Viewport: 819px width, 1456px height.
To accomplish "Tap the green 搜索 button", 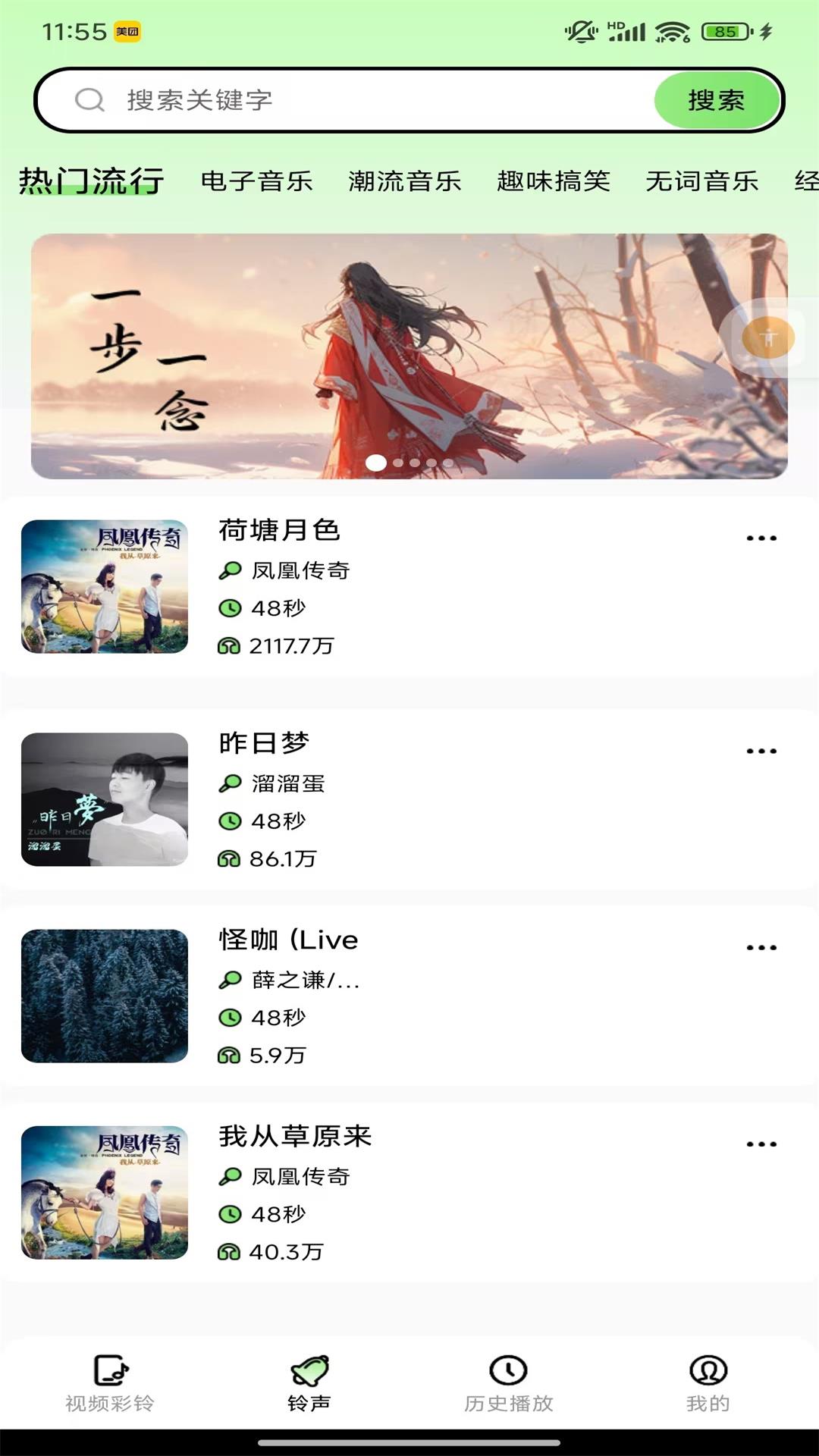I will pos(717,100).
